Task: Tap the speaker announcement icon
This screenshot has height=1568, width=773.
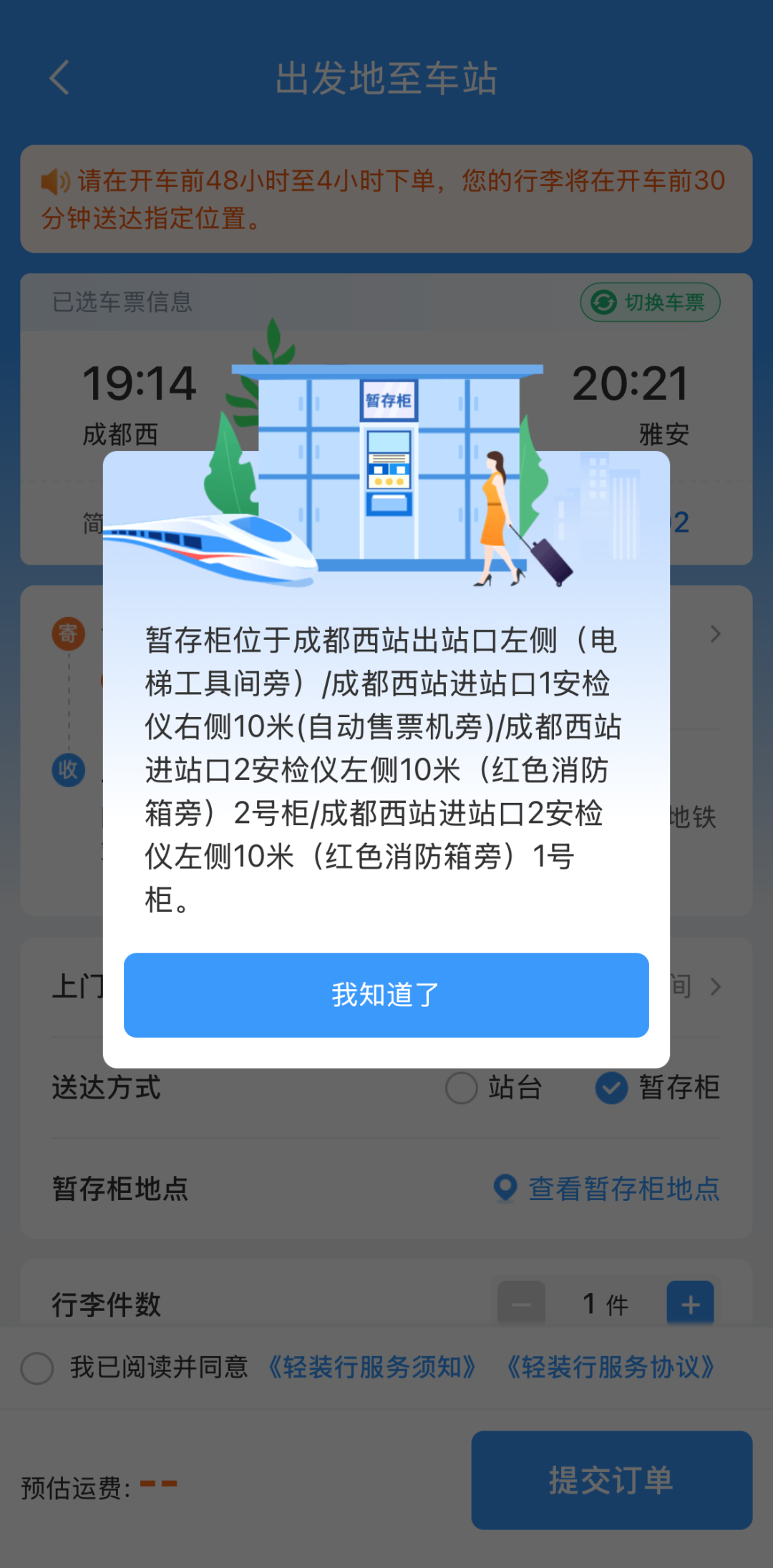Action: point(54,182)
